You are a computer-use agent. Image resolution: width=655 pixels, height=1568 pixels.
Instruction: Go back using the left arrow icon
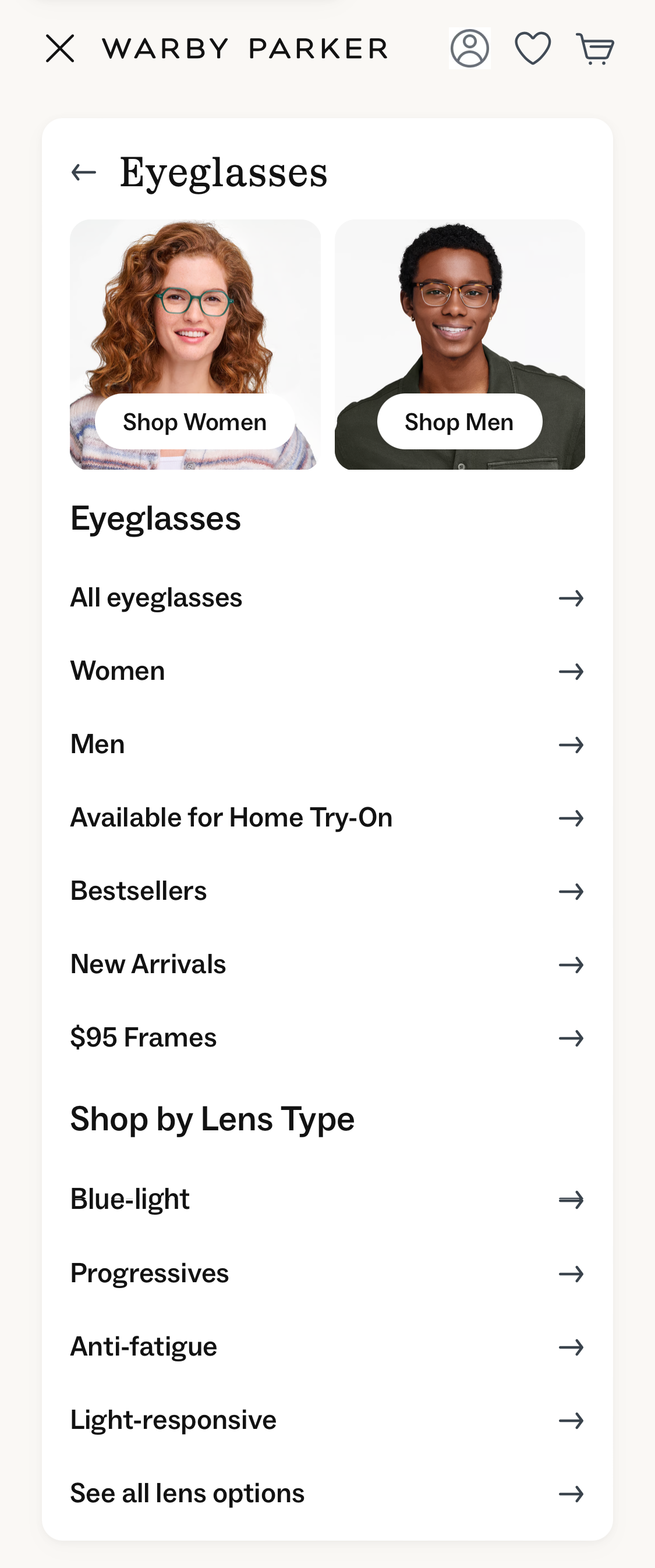82,172
